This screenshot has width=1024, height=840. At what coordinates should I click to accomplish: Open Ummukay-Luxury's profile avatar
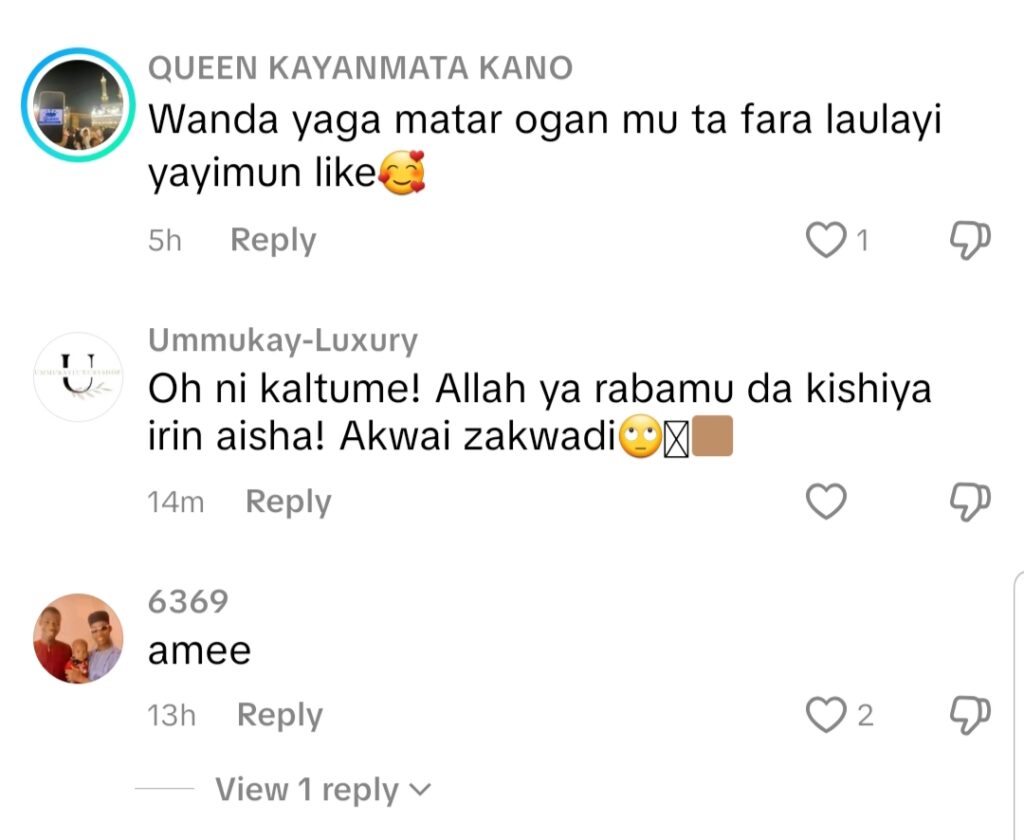(78, 376)
